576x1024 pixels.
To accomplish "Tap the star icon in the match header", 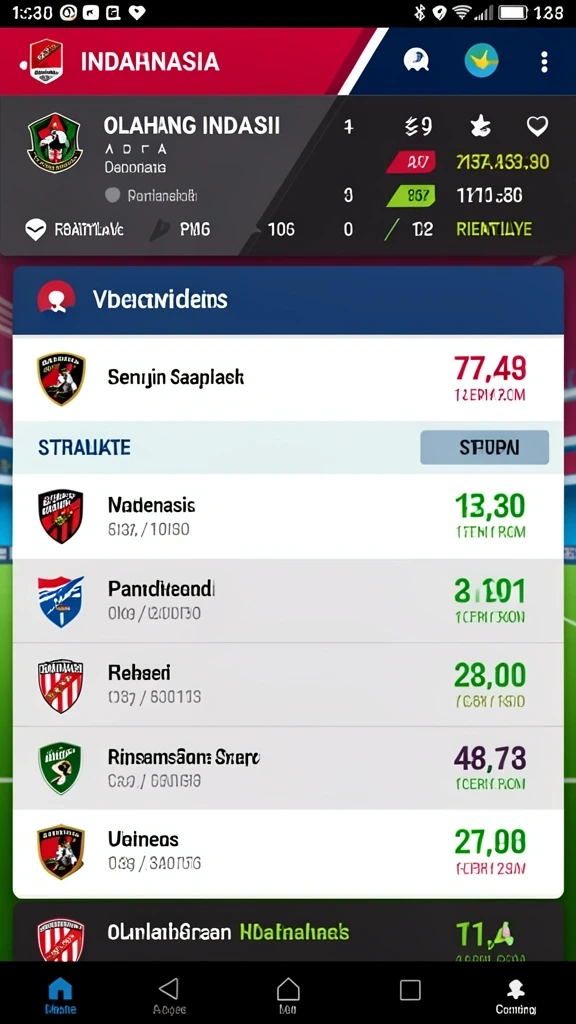I will pyautogui.click(x=481, y=125).
